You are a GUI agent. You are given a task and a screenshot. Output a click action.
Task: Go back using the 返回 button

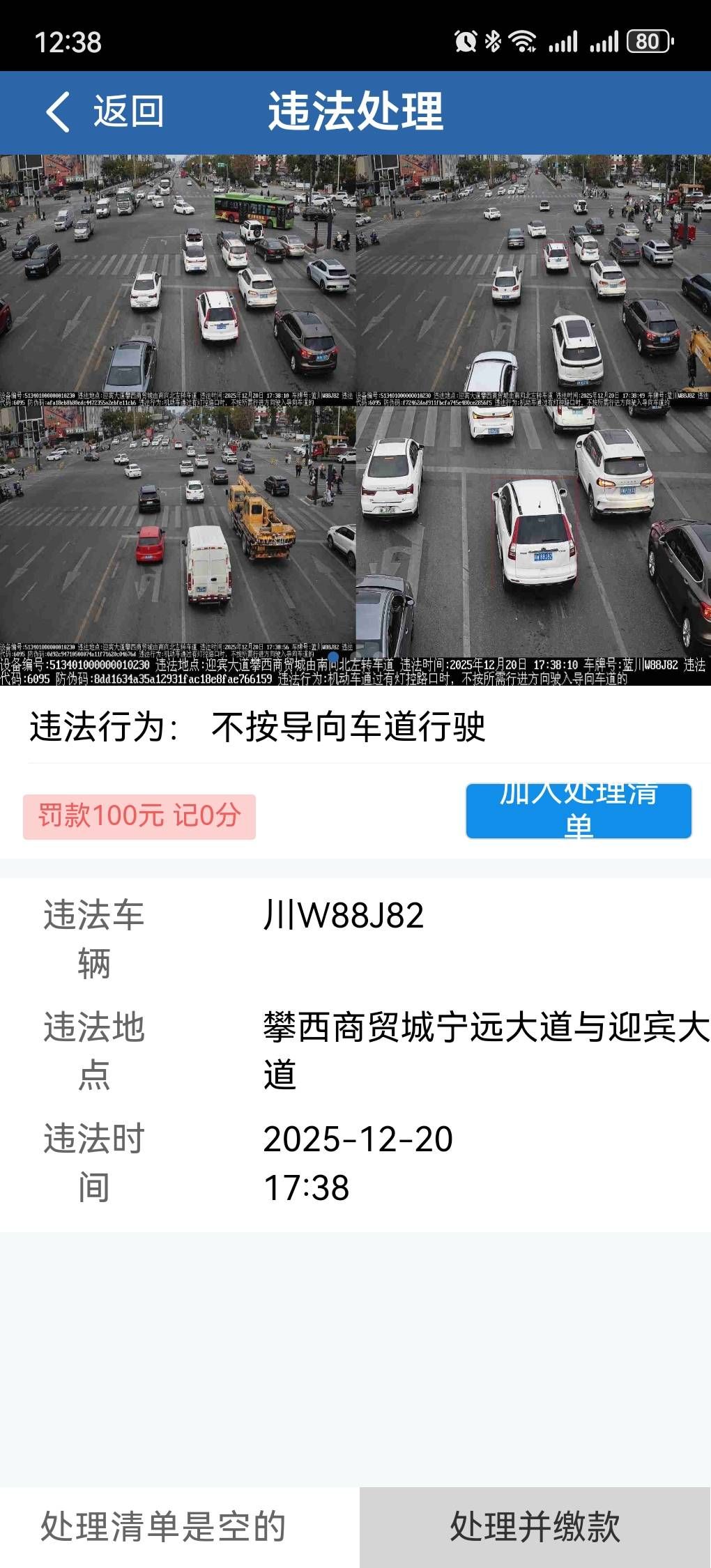[105, 112]
